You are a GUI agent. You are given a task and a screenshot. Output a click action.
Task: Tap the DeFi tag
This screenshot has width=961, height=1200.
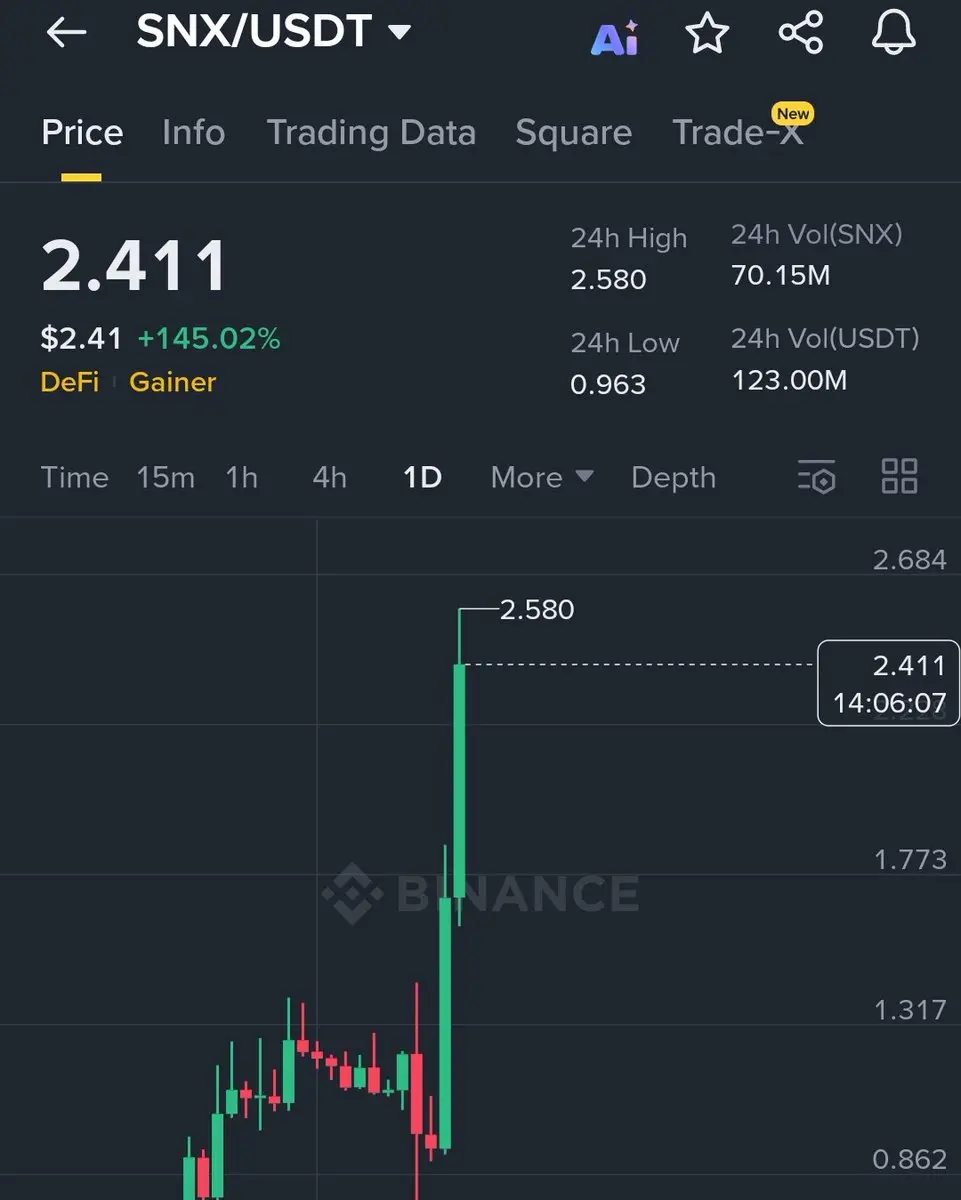coord(69,382)
